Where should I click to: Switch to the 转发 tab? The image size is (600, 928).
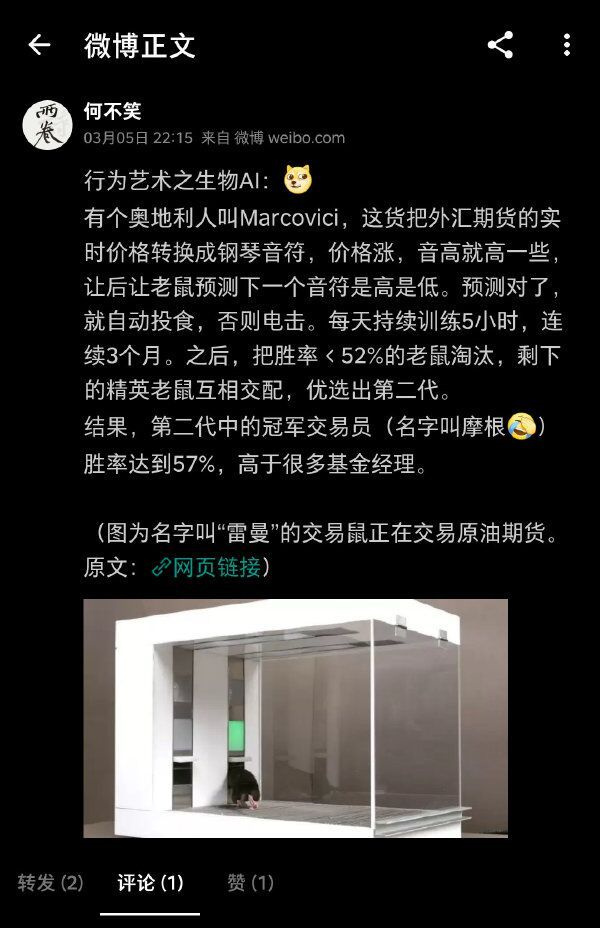(x=50, y=883)
